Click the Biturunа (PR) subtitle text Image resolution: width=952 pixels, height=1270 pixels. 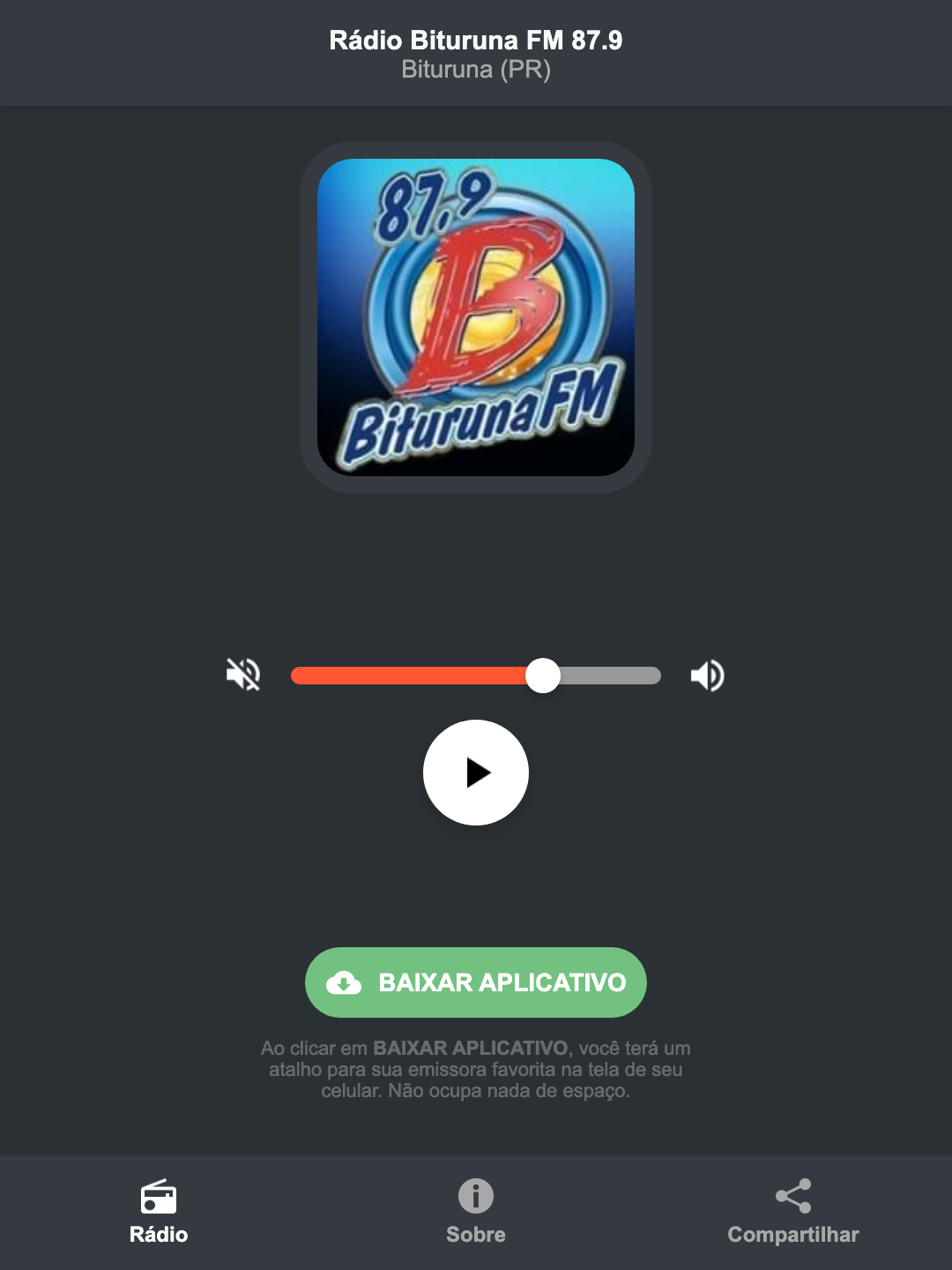point(475,71)
